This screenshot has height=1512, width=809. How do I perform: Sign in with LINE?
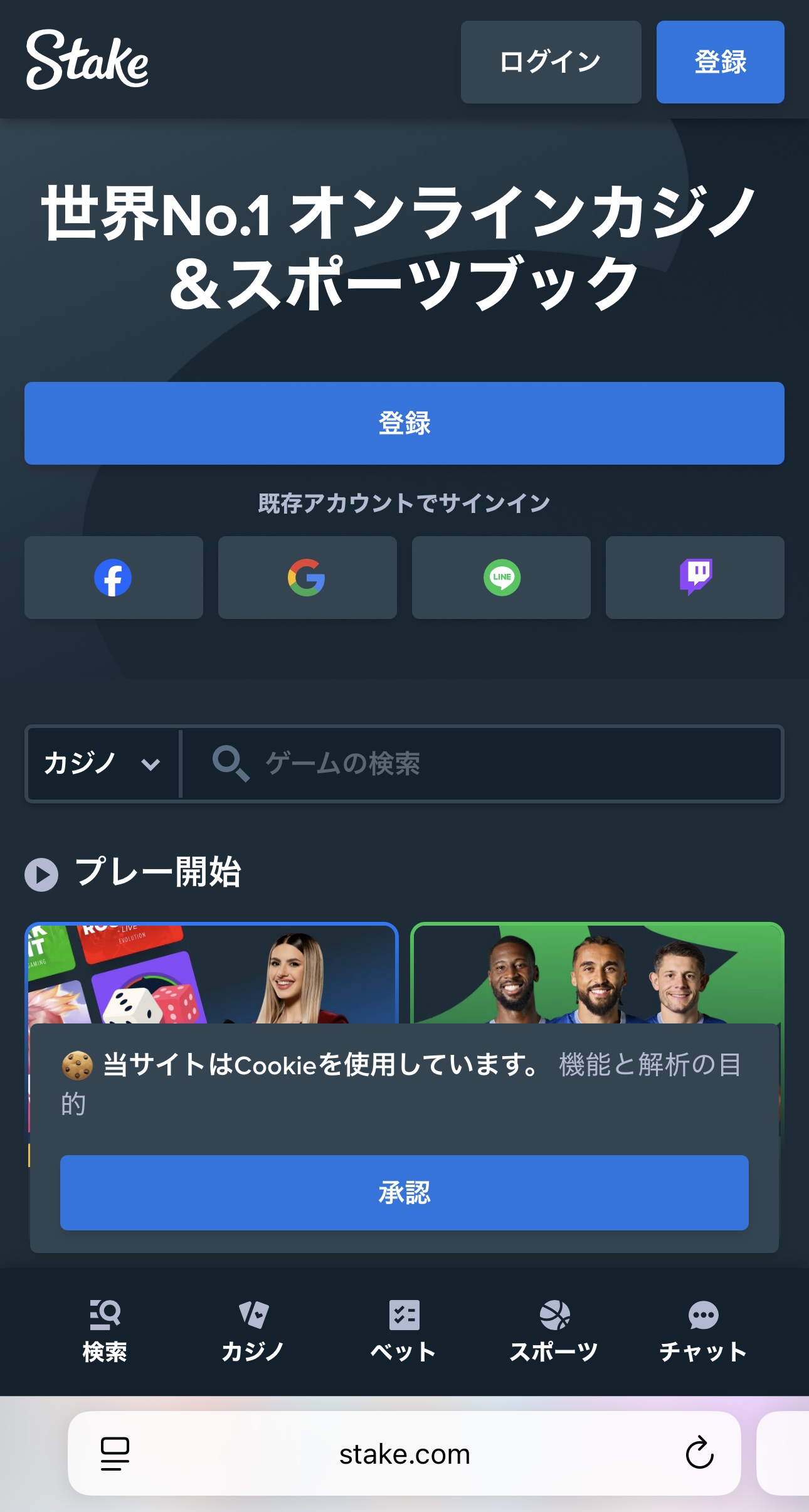pos(501,578)
